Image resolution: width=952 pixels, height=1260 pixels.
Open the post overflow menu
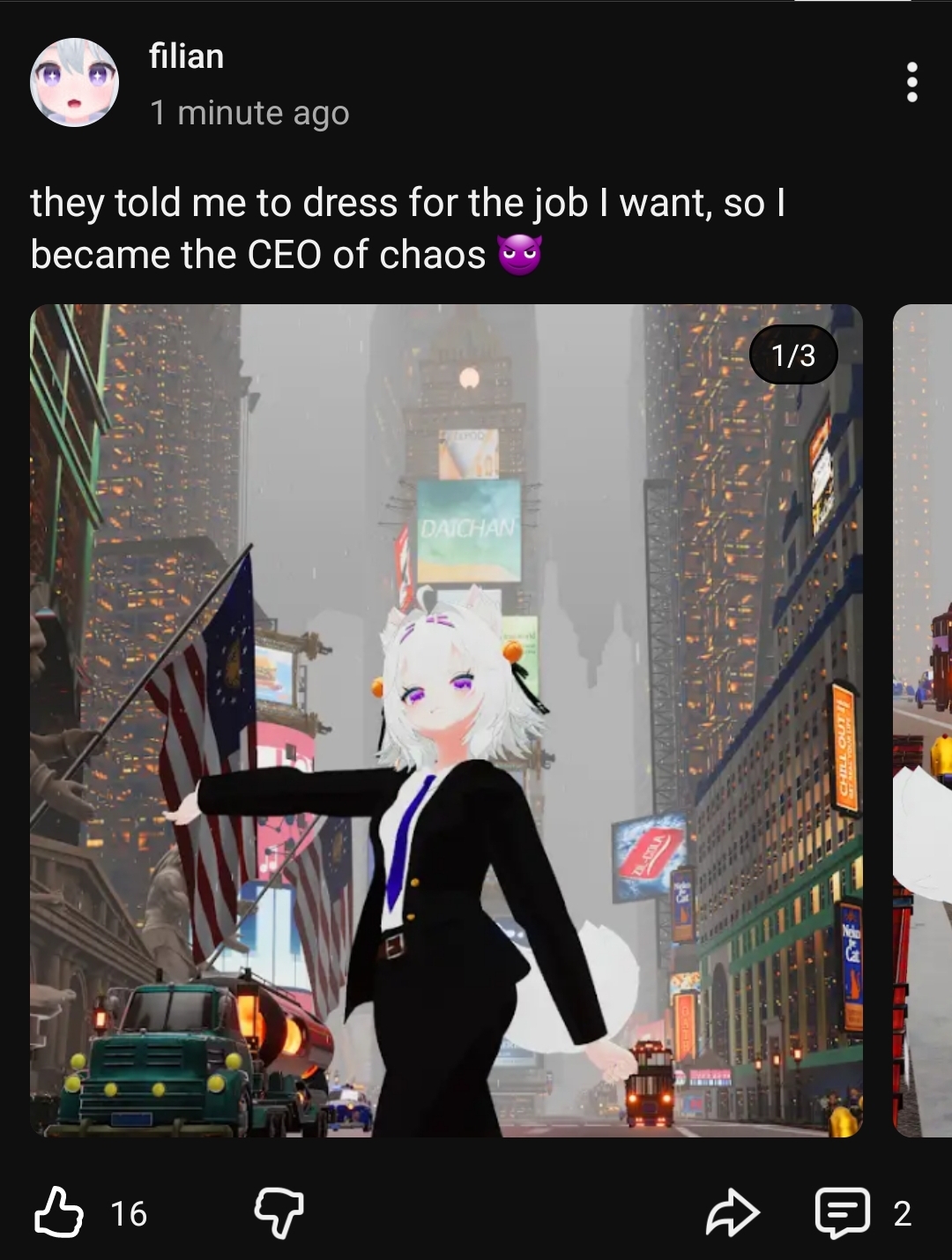tap(911, 82)
